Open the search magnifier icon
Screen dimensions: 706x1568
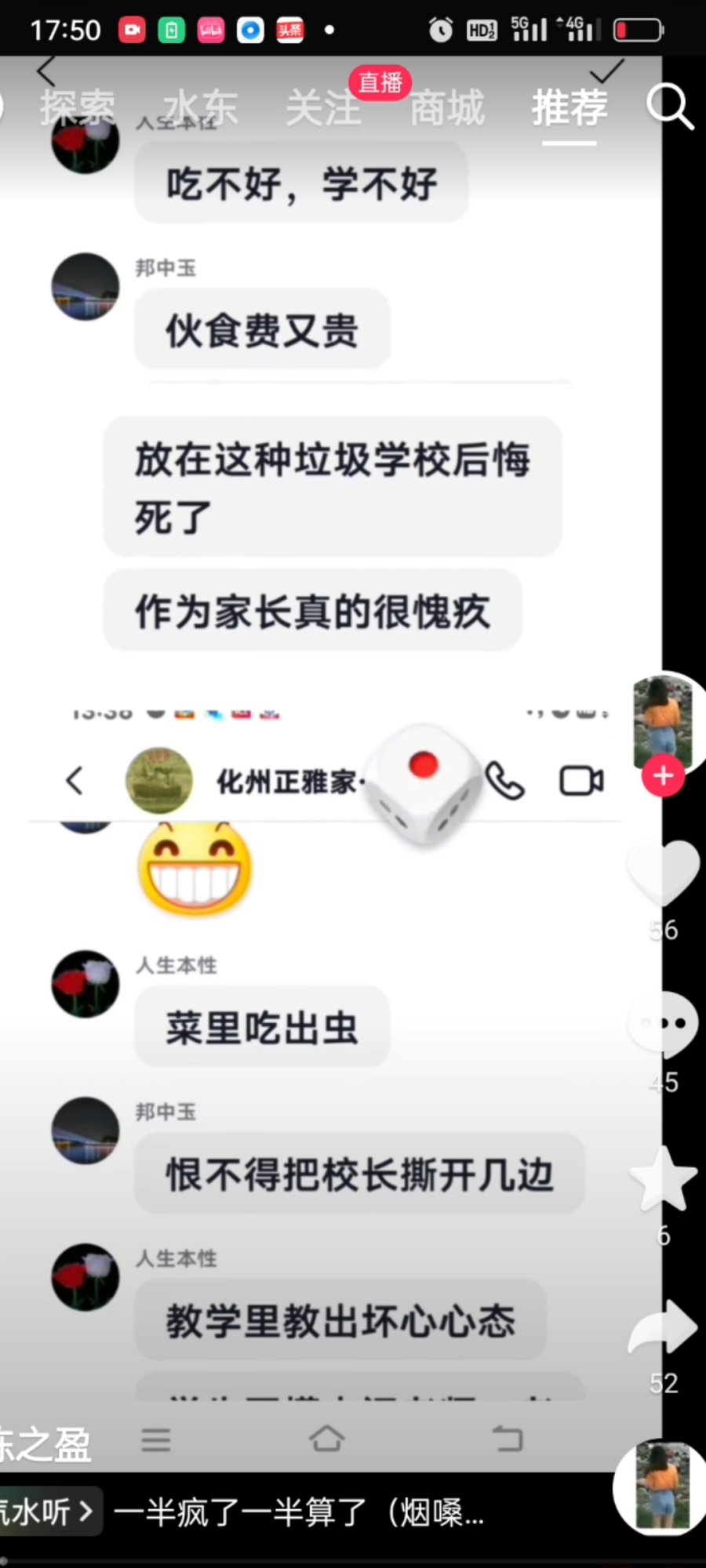click(x=669, y=107)
